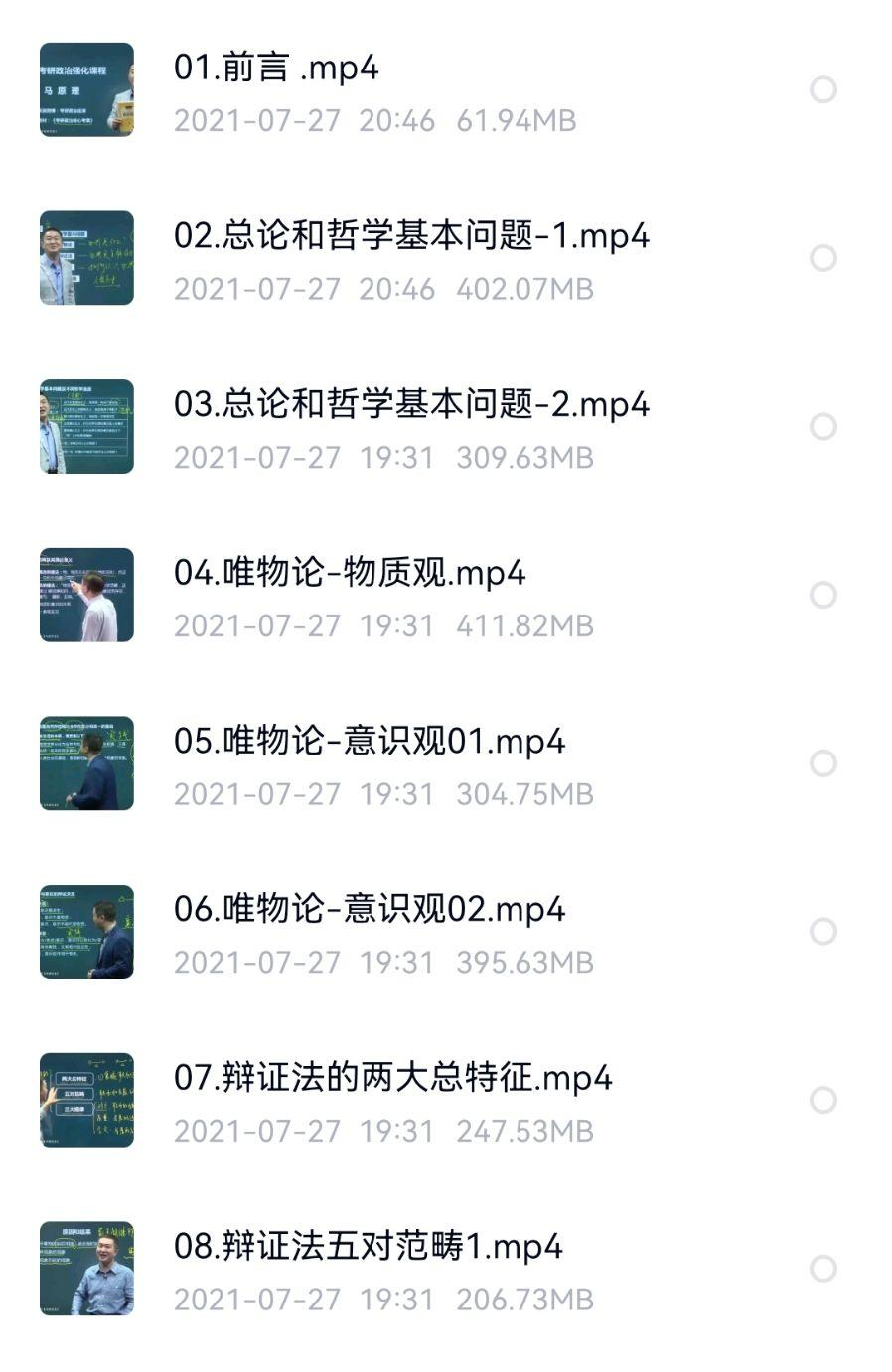
Task: Check the selection circle for 05.唯物论-意识观01.mp4
Action: pos(822,763)
